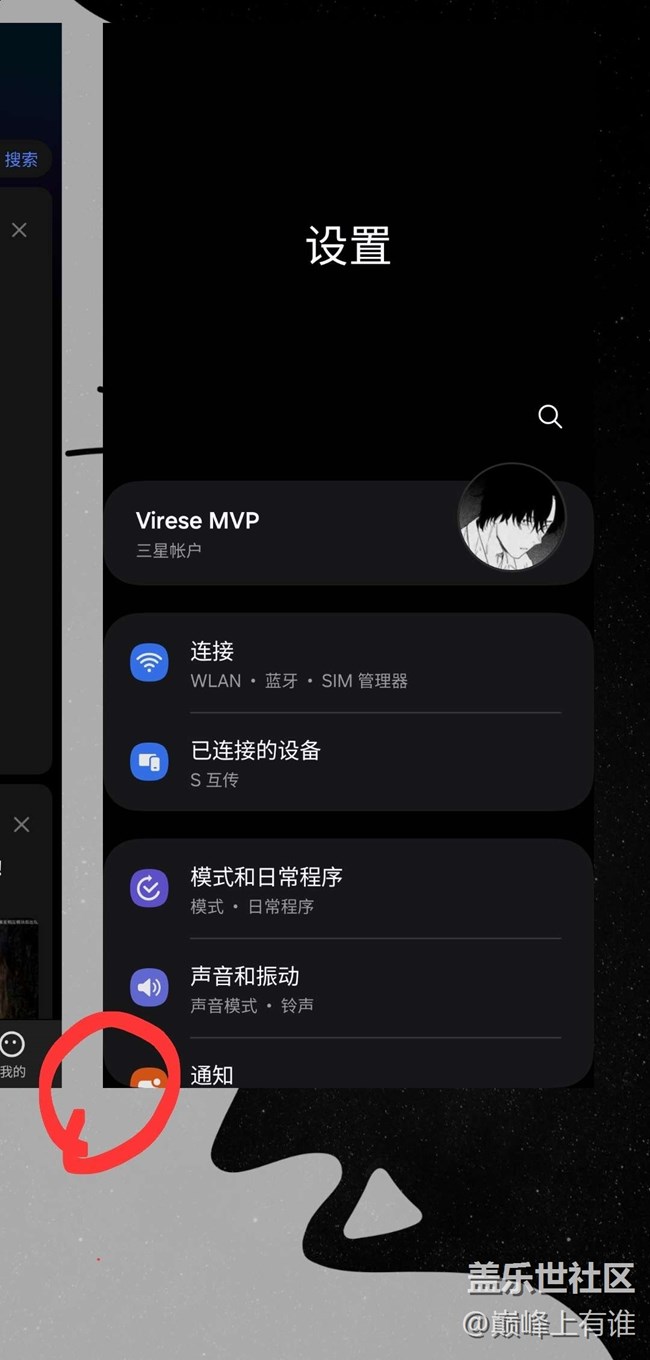
Task: Open 连接 settings
Action: pos(348,664)
